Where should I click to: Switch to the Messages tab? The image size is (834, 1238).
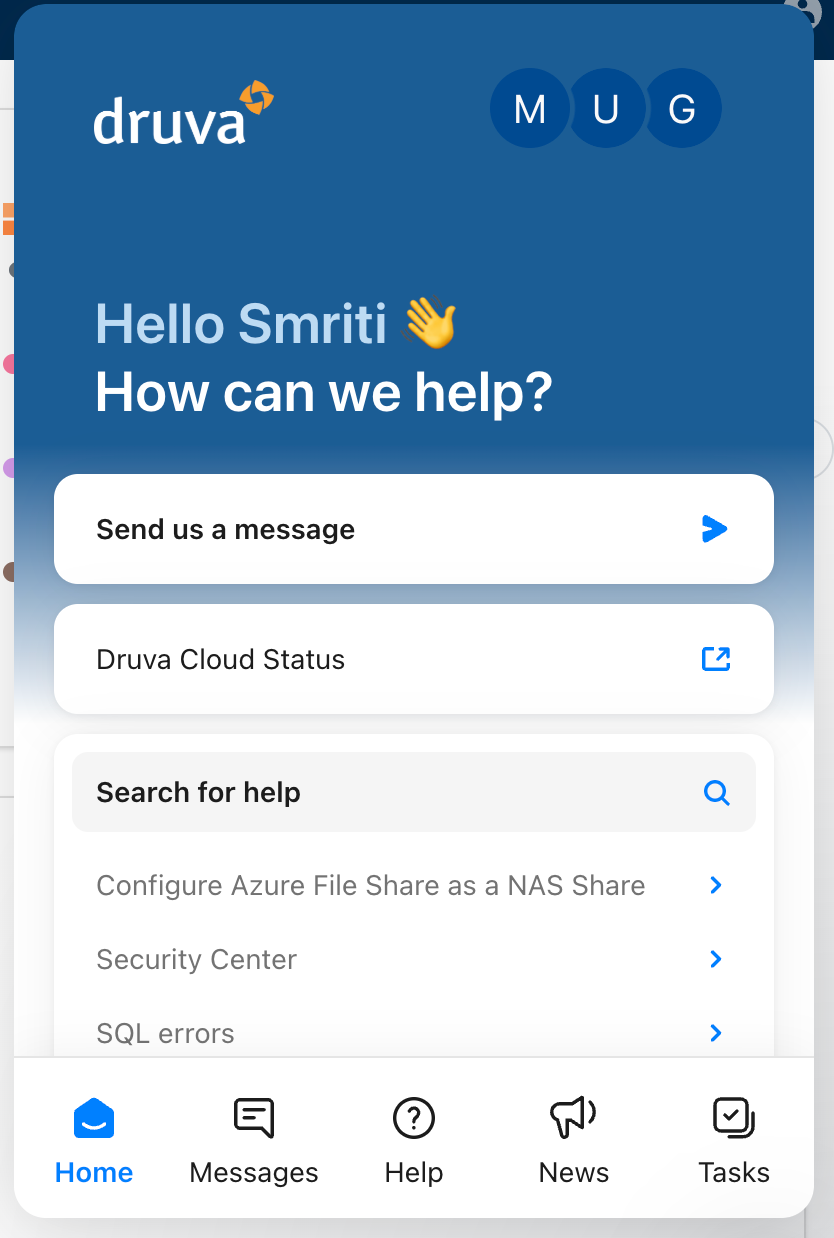254,1140
